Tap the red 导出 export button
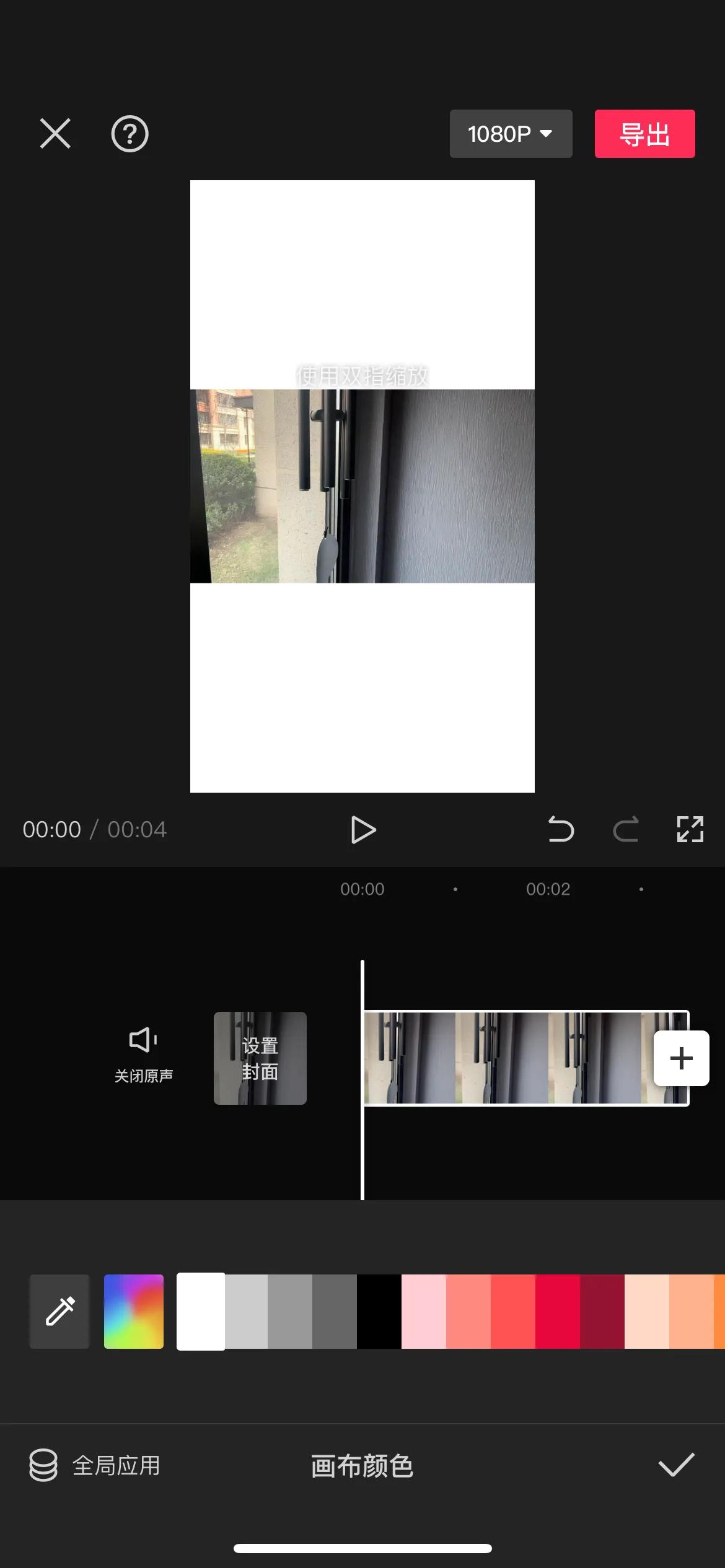 tap(644, 134)
